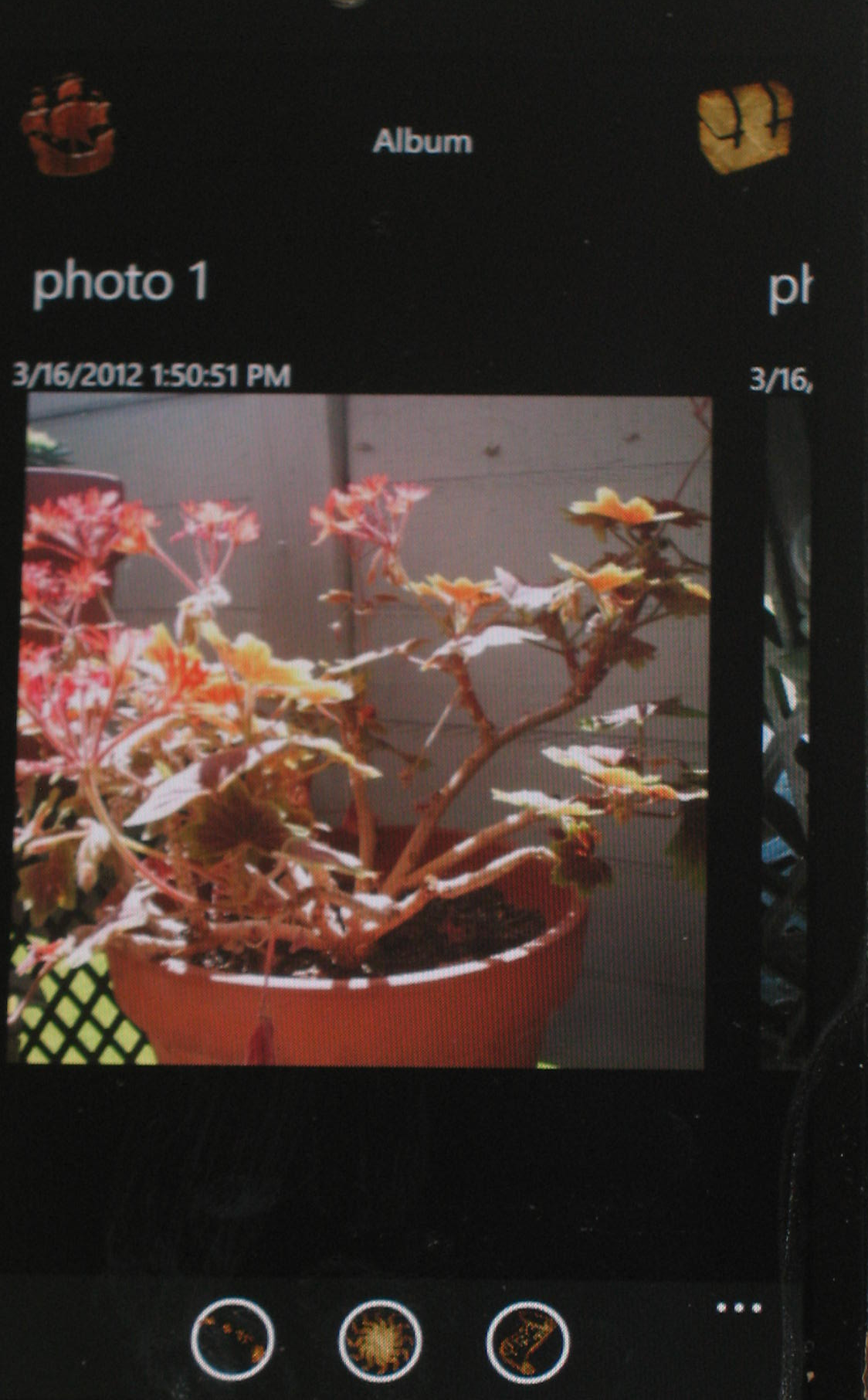The image size is (868, 1400).
Task: Tap the sun app bar button
Action: click(380, 1341)
